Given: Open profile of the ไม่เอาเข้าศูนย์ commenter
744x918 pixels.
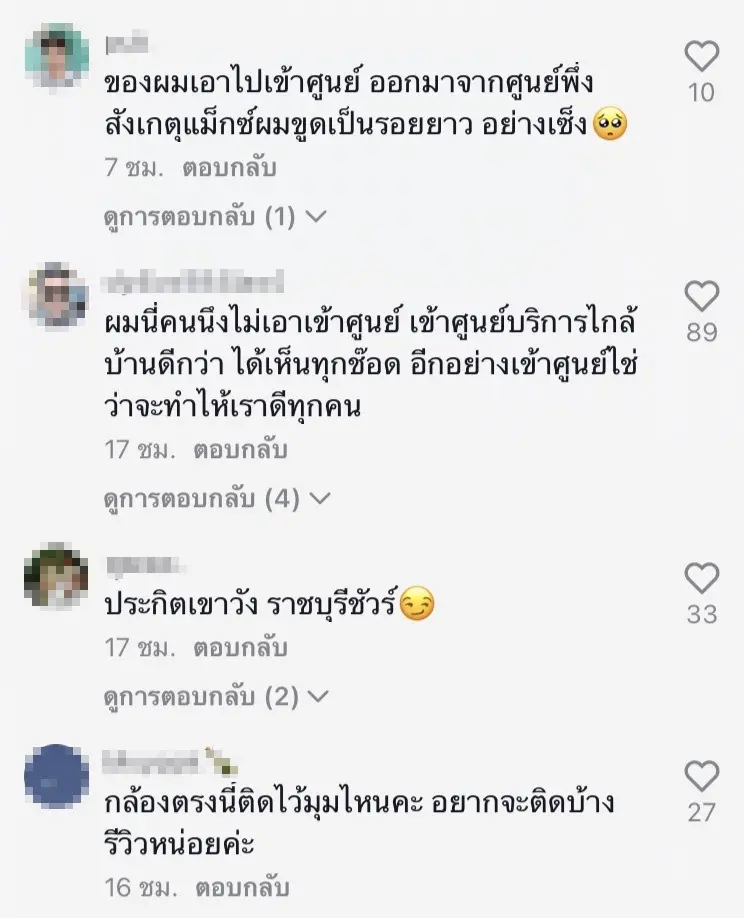Looking at the screenshot, I should (x=56, y=296).
